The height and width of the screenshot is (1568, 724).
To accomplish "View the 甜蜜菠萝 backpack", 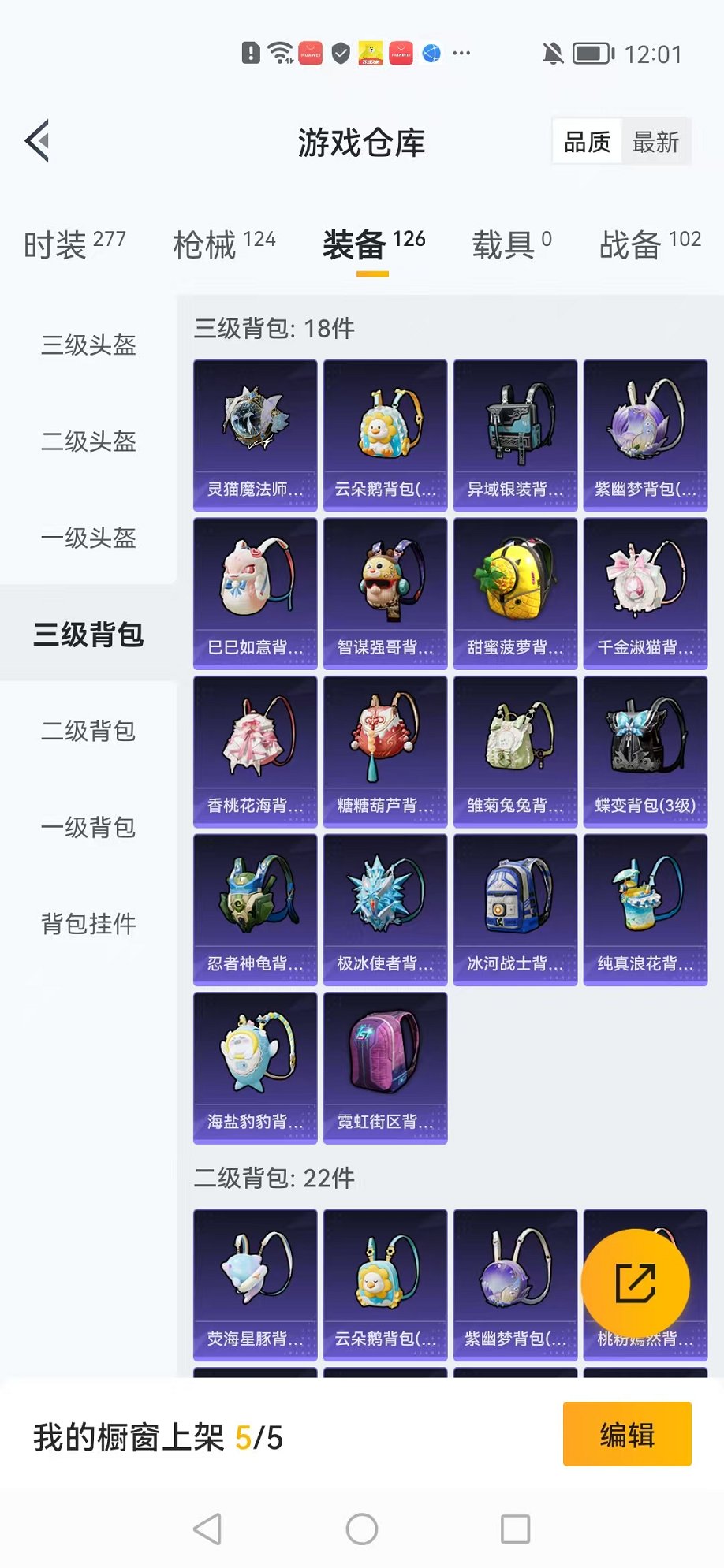I will pos(515,593).
